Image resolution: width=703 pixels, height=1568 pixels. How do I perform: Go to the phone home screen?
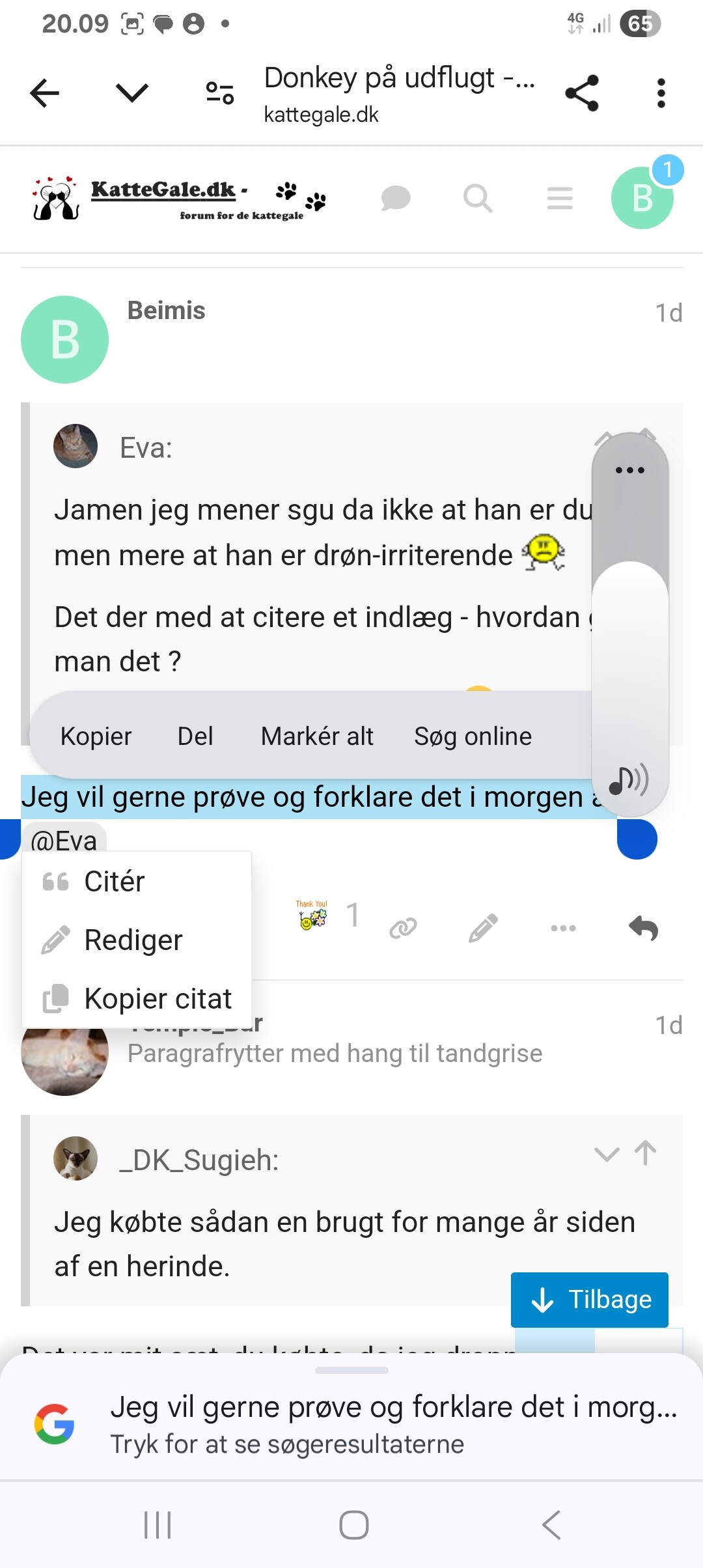[x=353, y=1525]
